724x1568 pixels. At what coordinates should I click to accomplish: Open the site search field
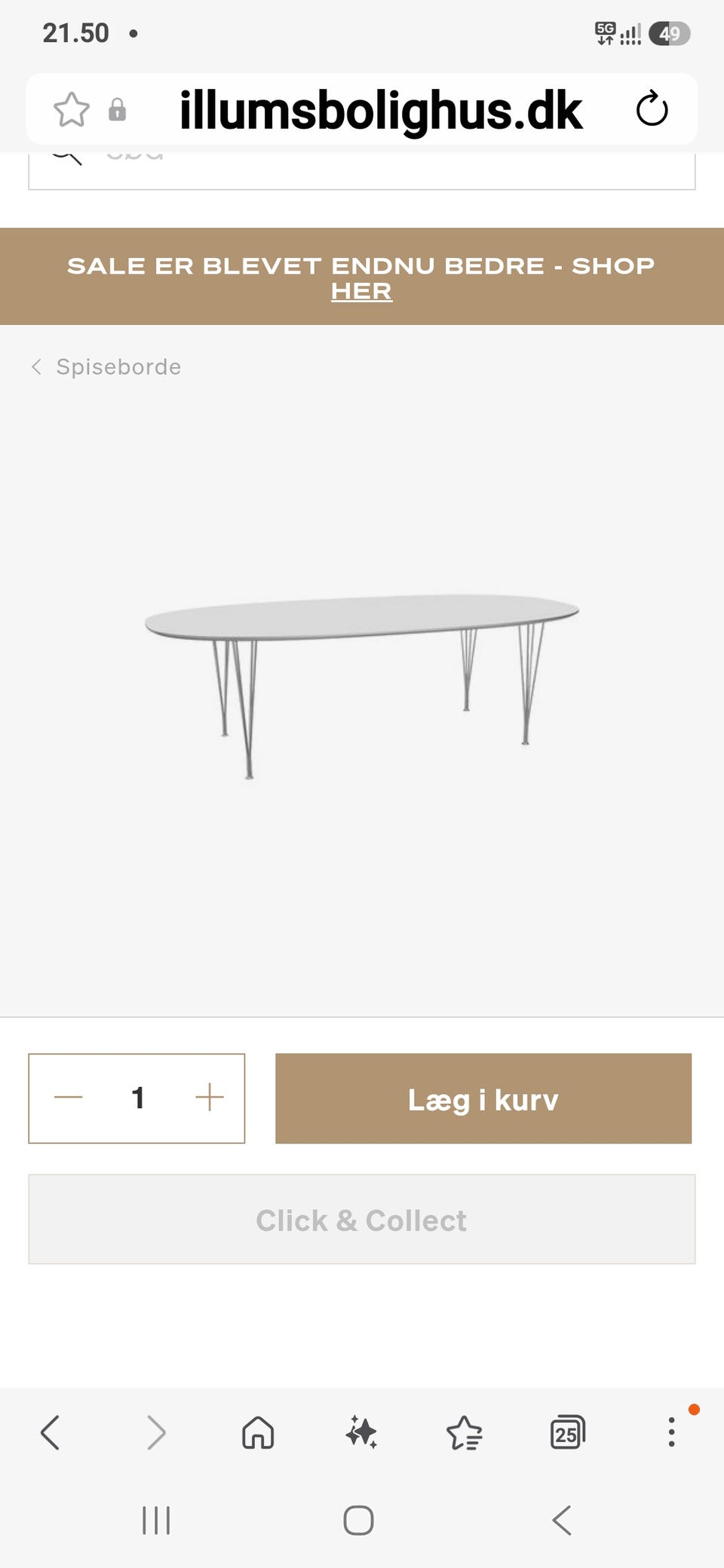(x=362, y=170)
